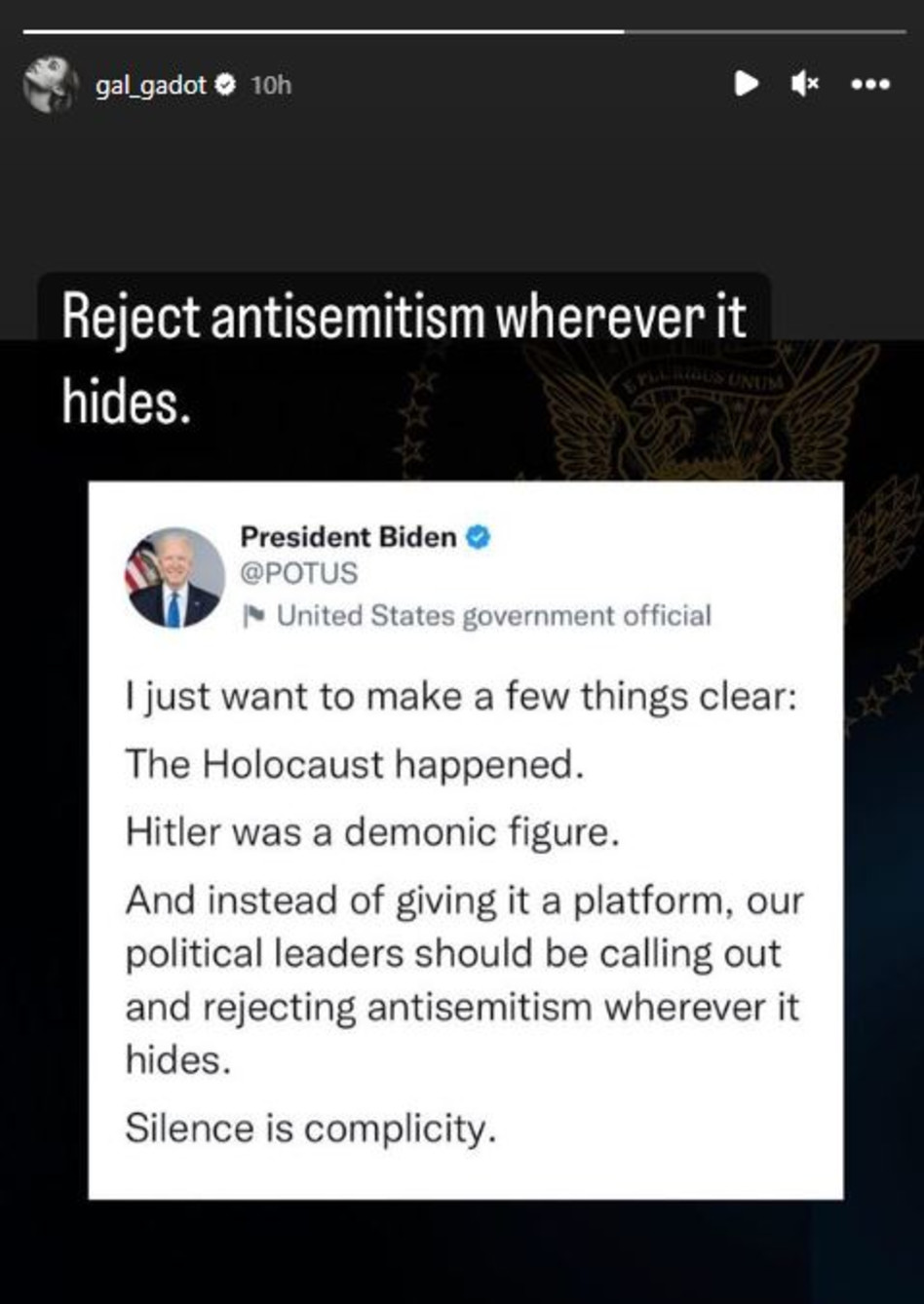This screenshot has width=924, height=1304.
Task: Open the three-dot more options menu
Action: [x=869, y=85]
